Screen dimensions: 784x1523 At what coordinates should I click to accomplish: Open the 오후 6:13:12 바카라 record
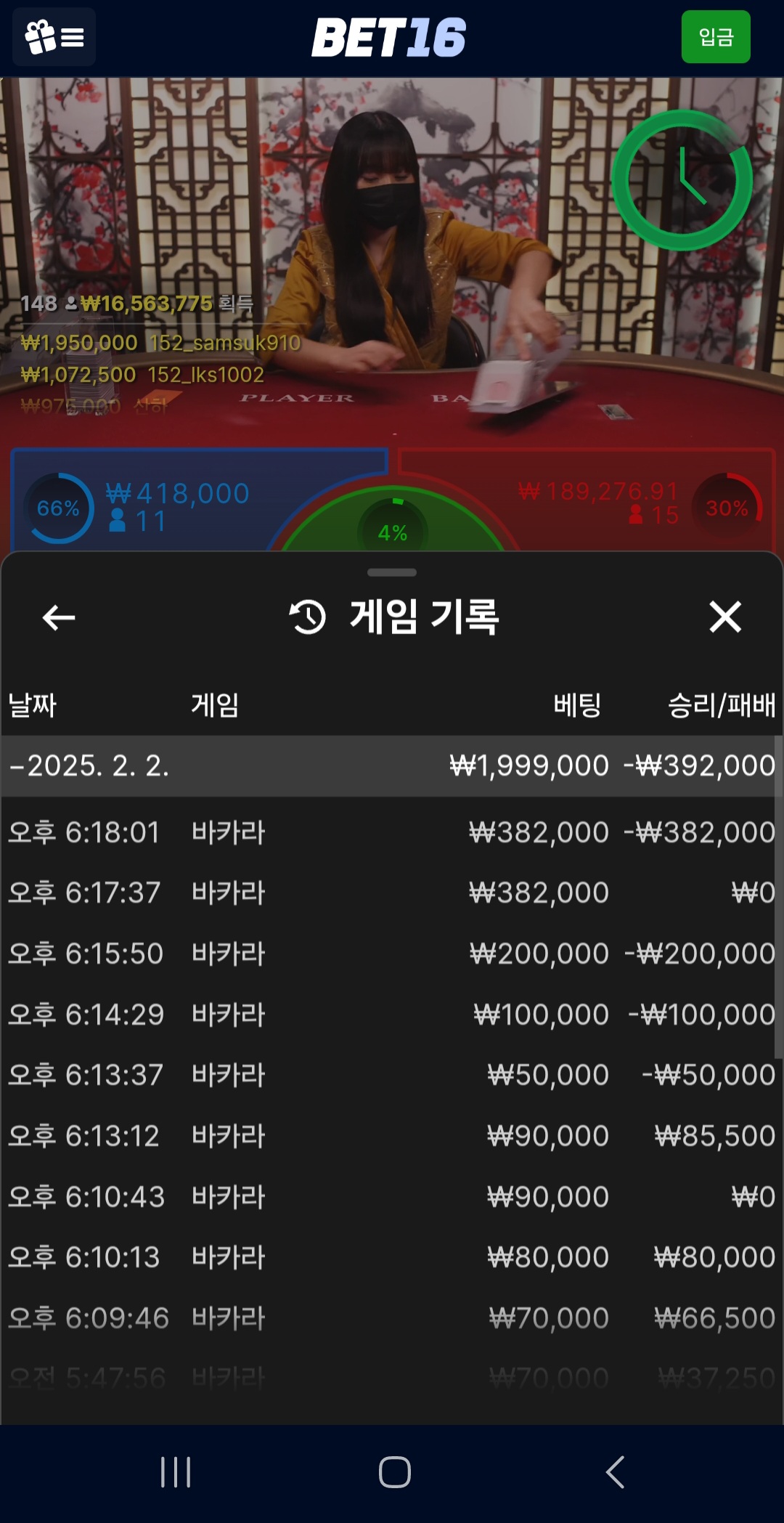(391, 1136)
